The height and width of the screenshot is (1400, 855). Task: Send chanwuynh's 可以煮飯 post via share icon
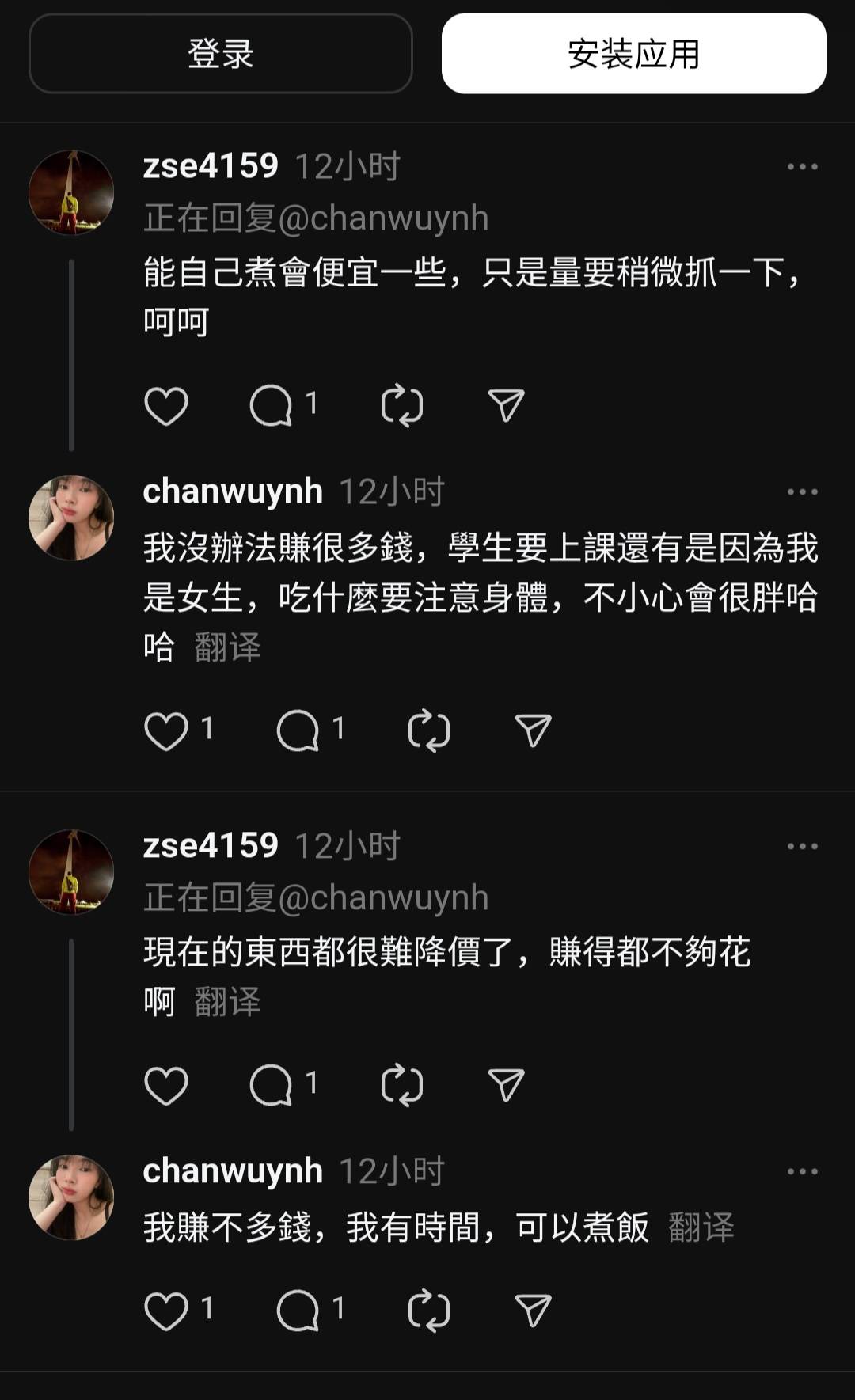pyautogui.click(x=533, y=1311)
